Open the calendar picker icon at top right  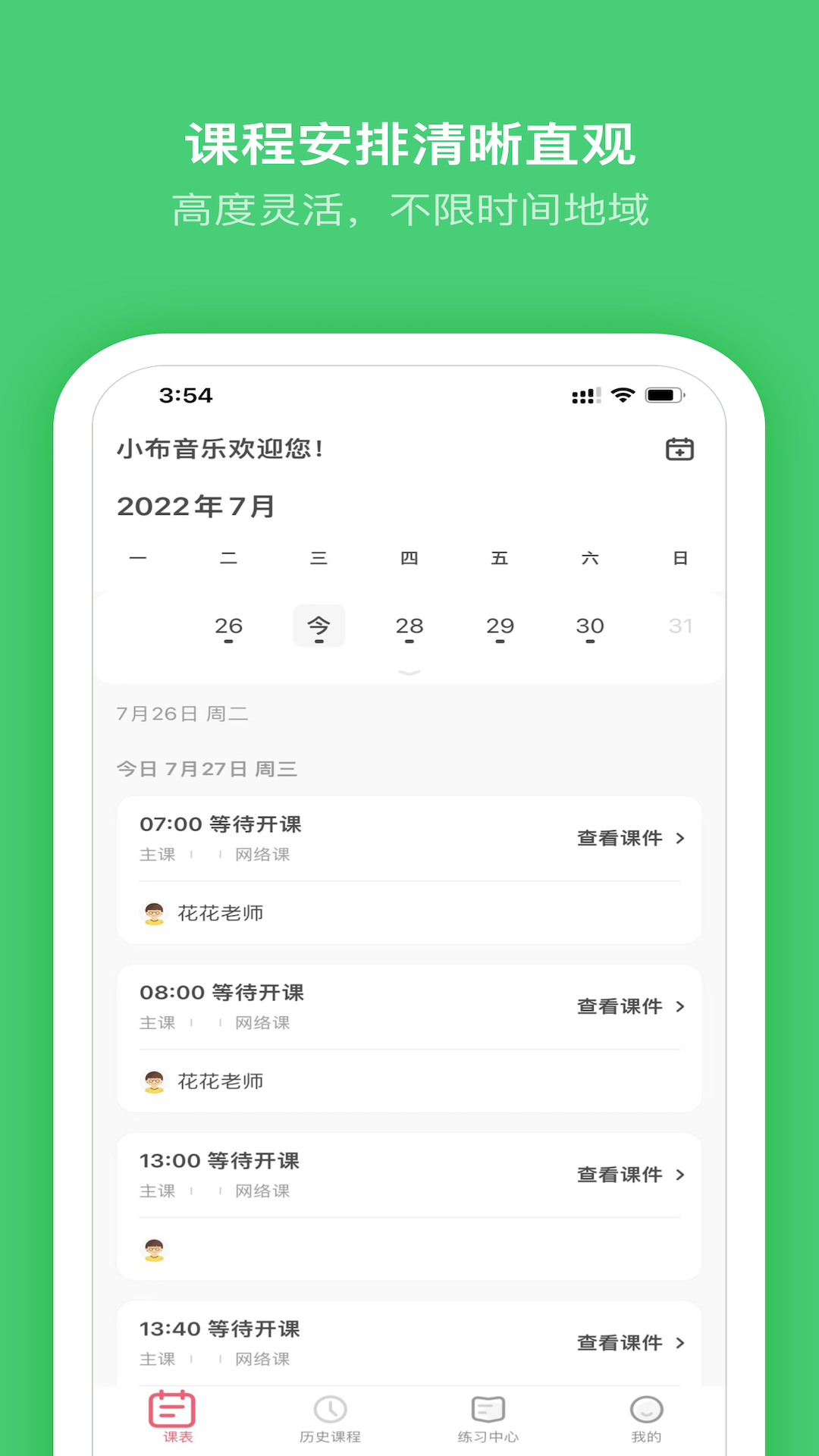coord(680,448)
